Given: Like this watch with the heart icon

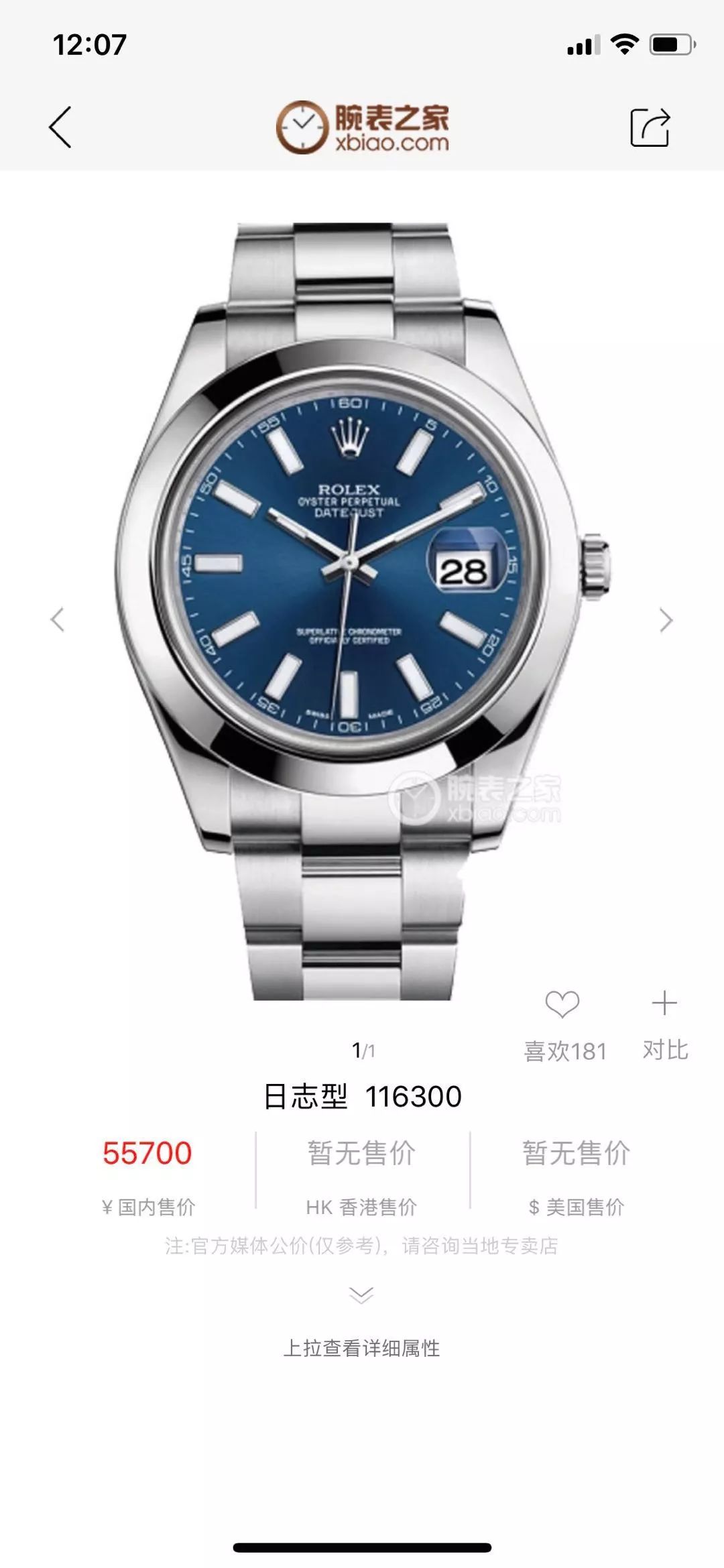Looking at the screenshot, I should [x=562, y=1004].
